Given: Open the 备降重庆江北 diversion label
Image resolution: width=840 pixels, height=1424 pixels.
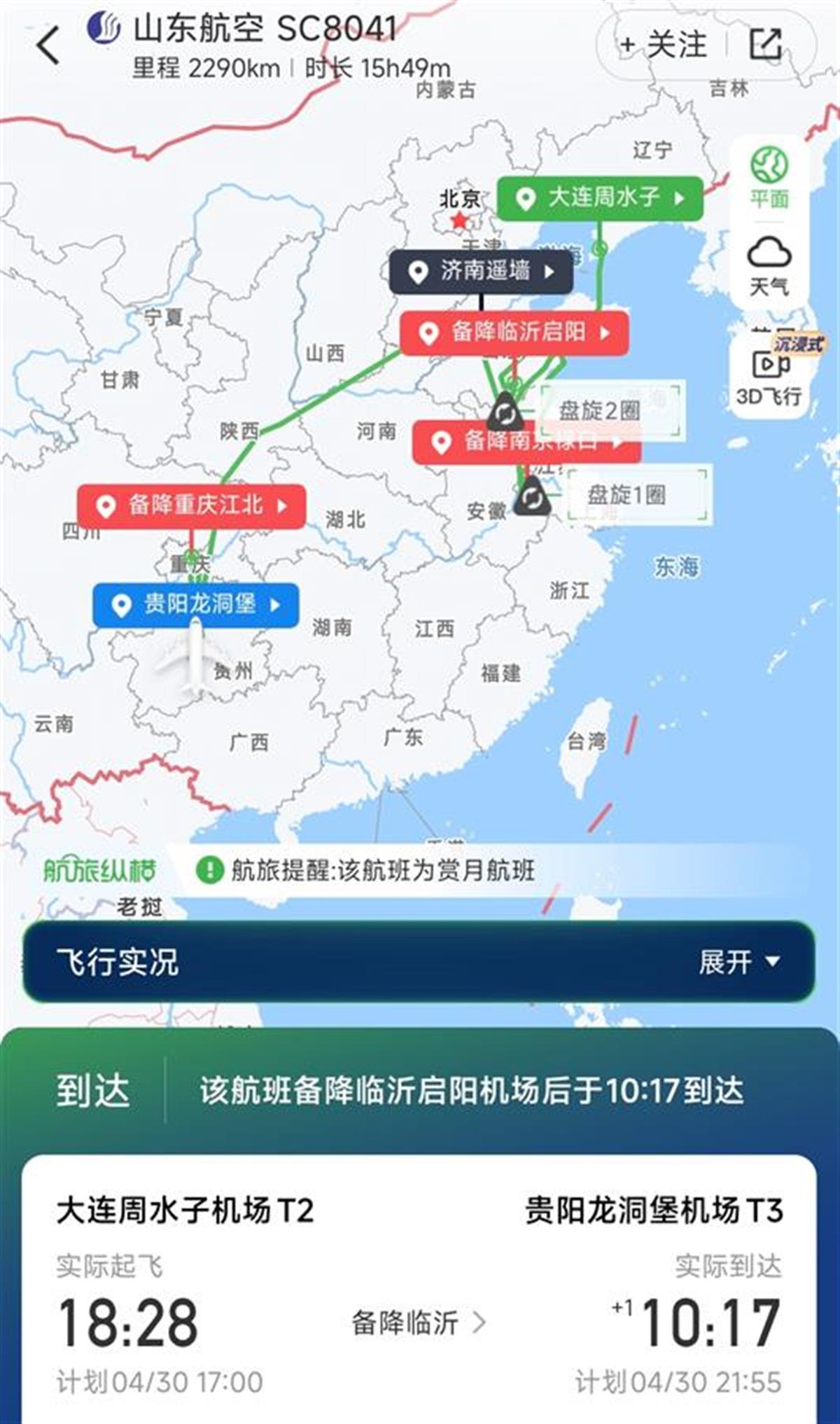Looking at the screenshot, I should tap(191, 505).
